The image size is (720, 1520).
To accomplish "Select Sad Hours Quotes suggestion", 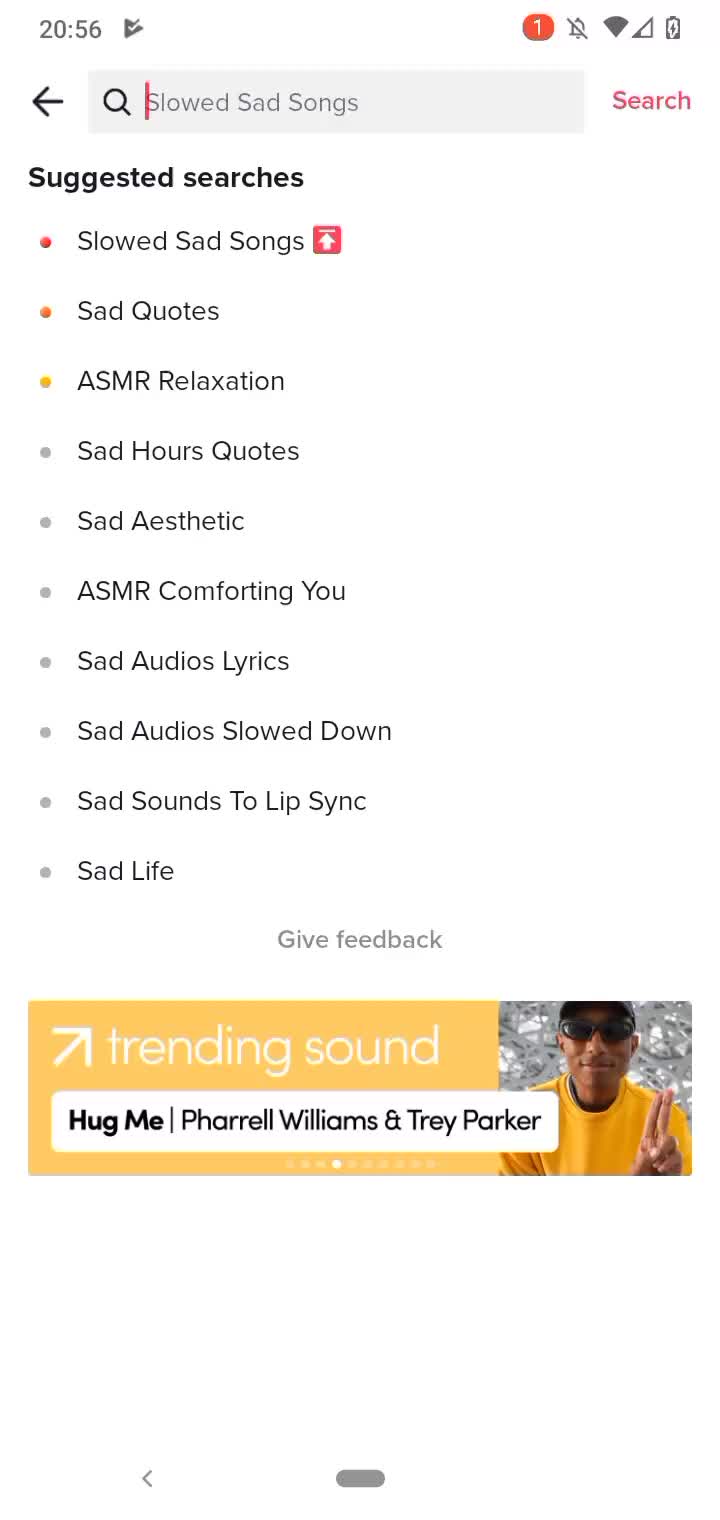I will point(188,451).
